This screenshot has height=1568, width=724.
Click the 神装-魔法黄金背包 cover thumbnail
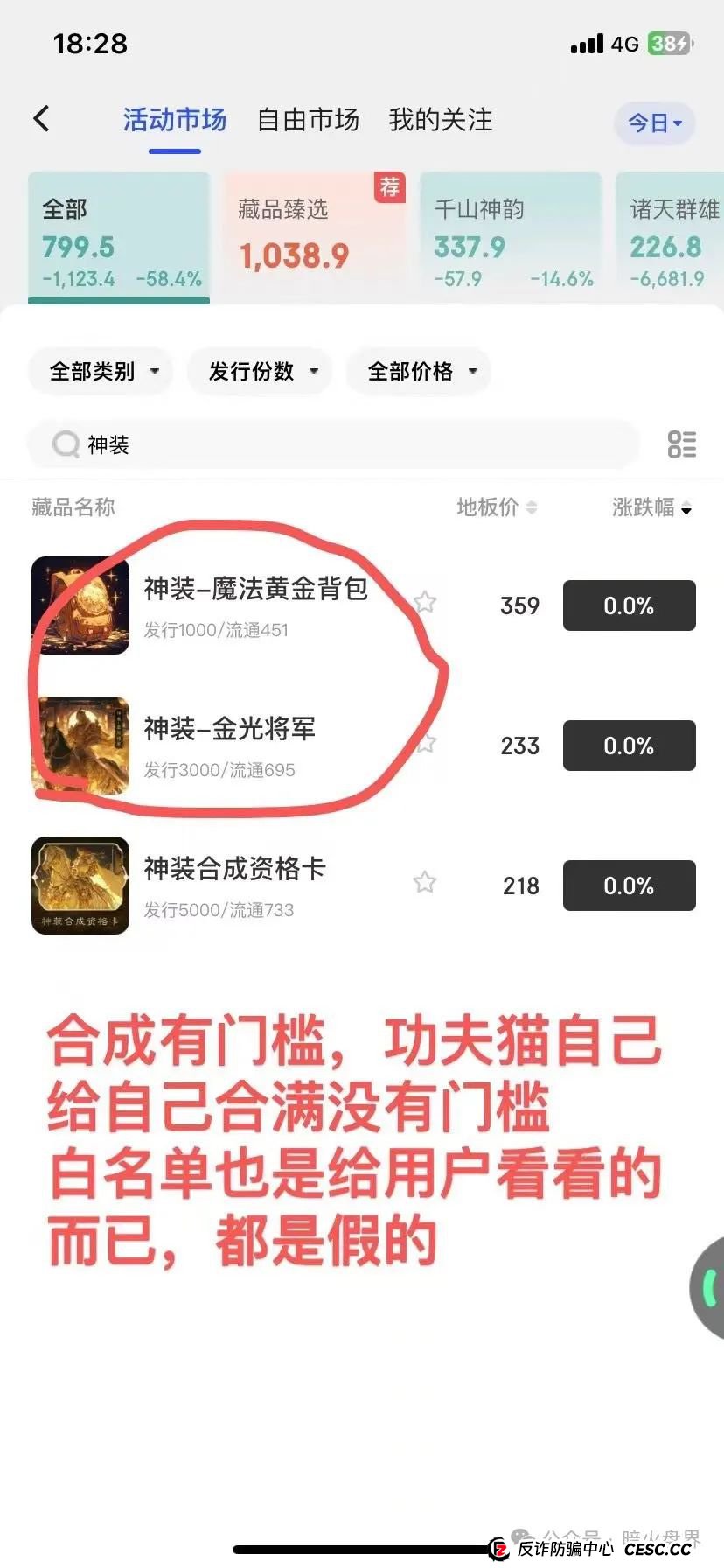tap(80, 605)
